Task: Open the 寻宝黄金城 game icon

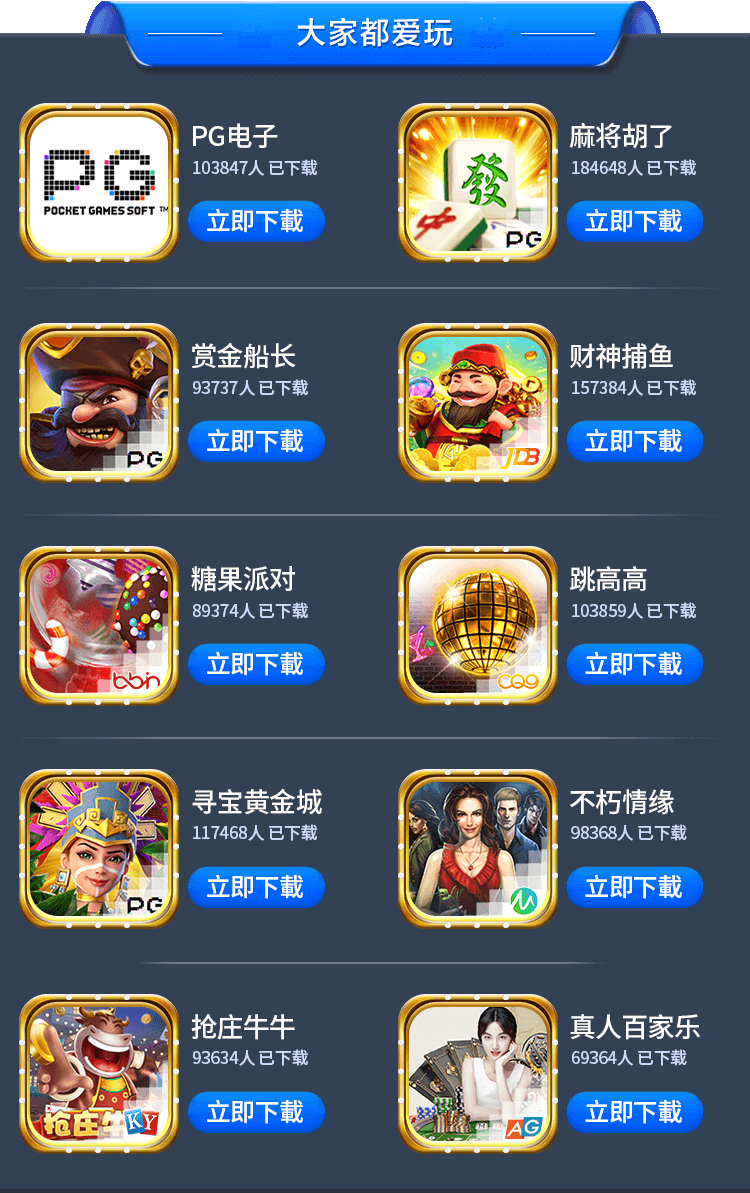Action: click(x=99, y=849)
